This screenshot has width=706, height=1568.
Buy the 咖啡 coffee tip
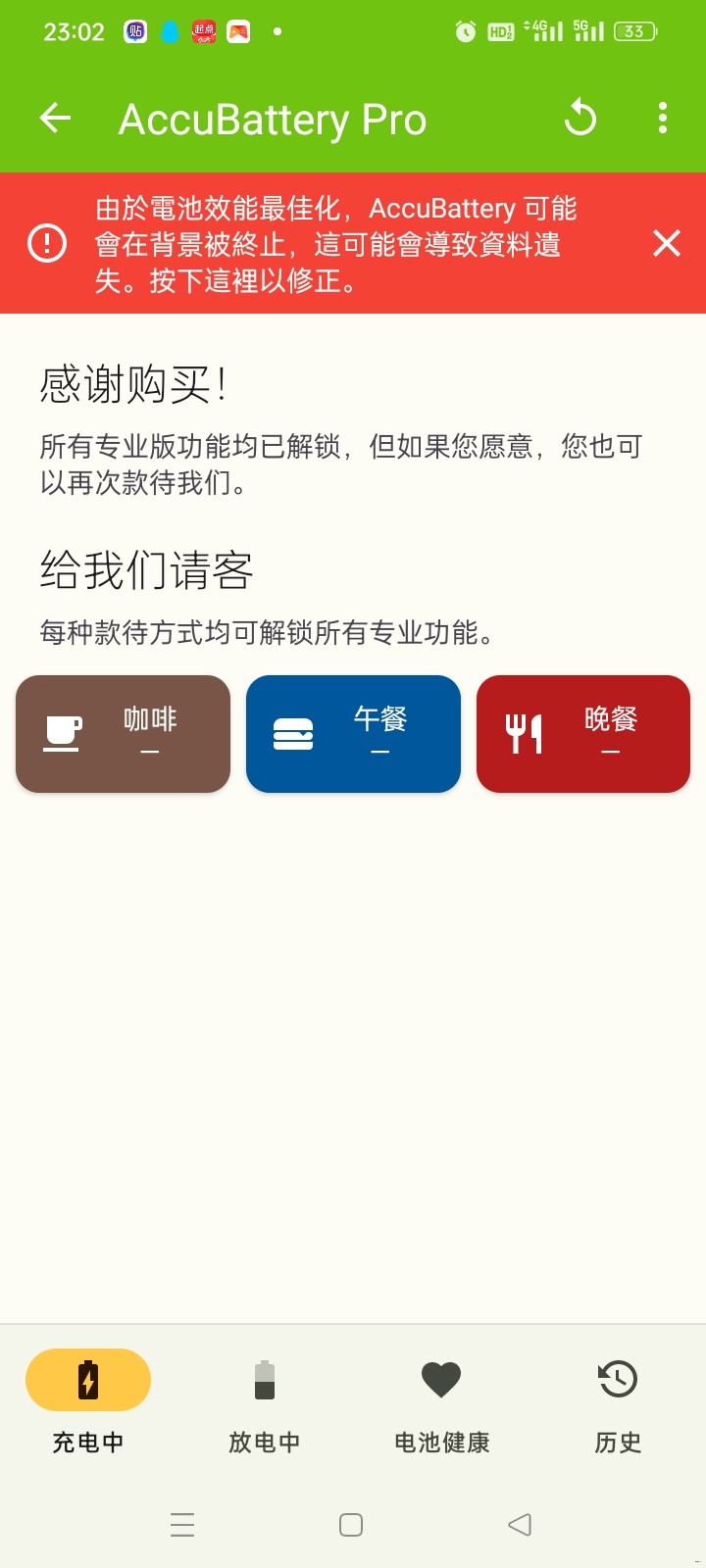pos(122,733)
